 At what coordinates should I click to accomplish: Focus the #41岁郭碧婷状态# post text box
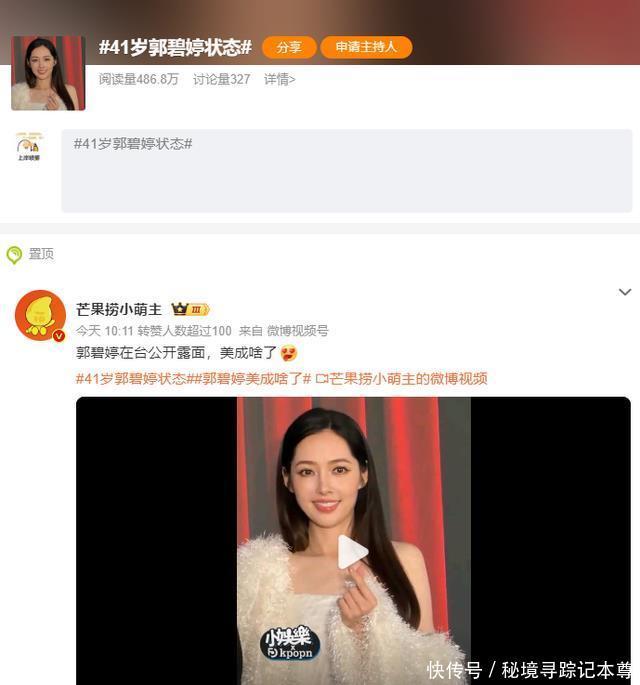(346, 170)
